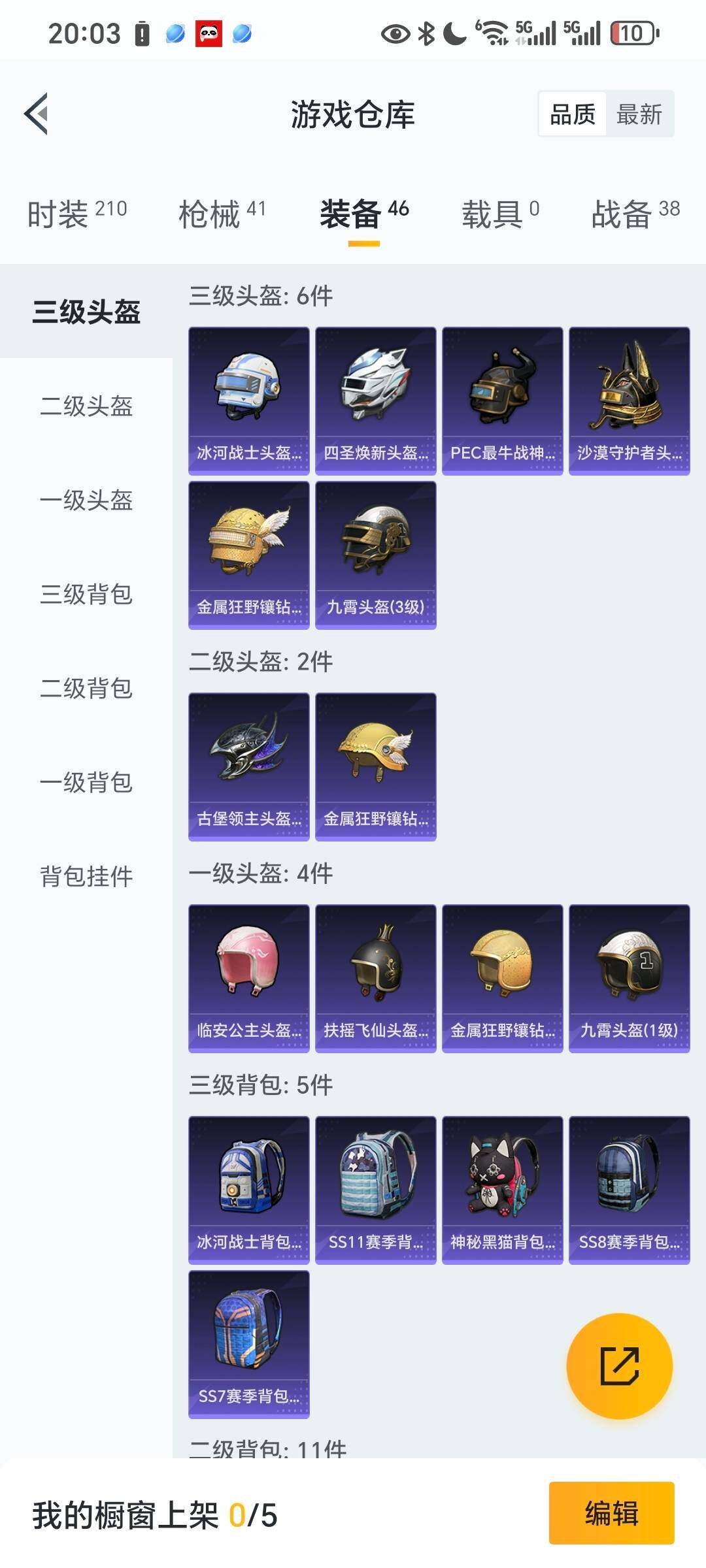Select the 品质 sorting option

point(573,114)
